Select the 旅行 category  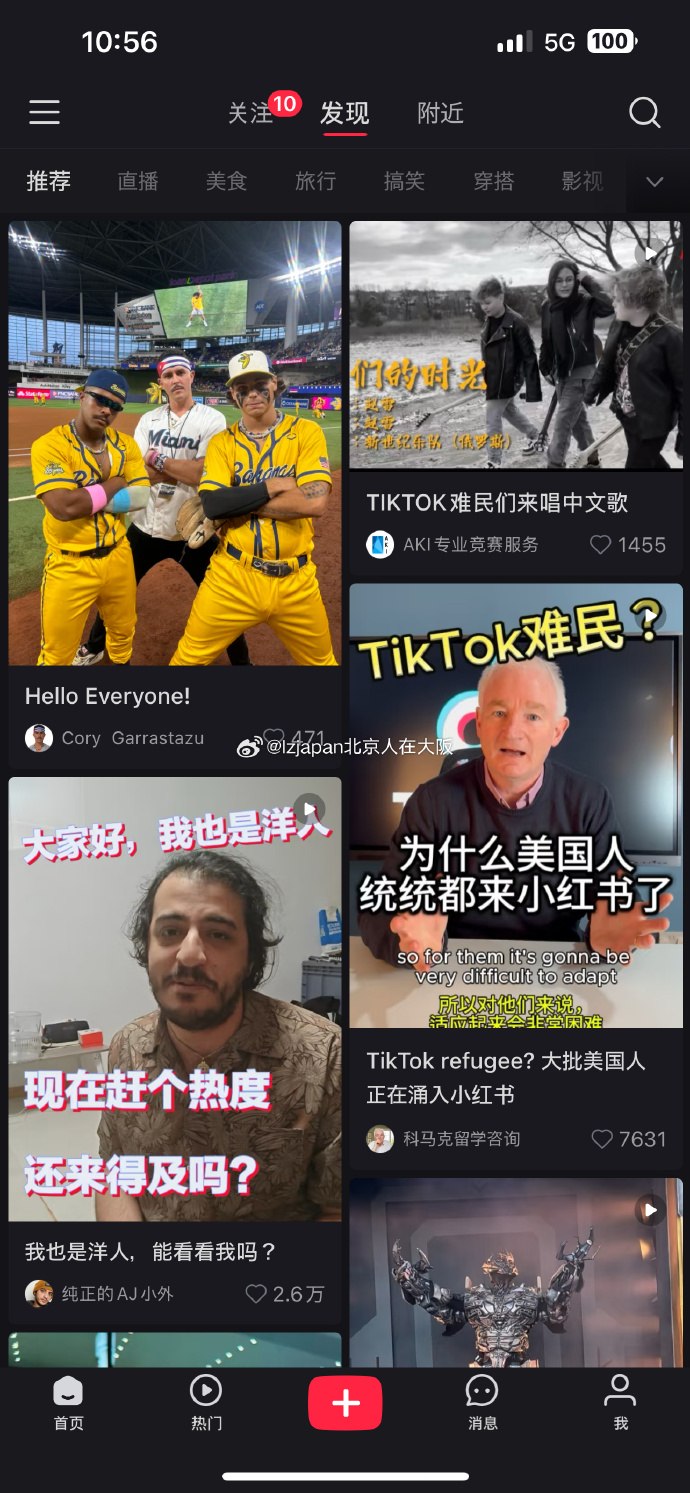tap(315, 181)
